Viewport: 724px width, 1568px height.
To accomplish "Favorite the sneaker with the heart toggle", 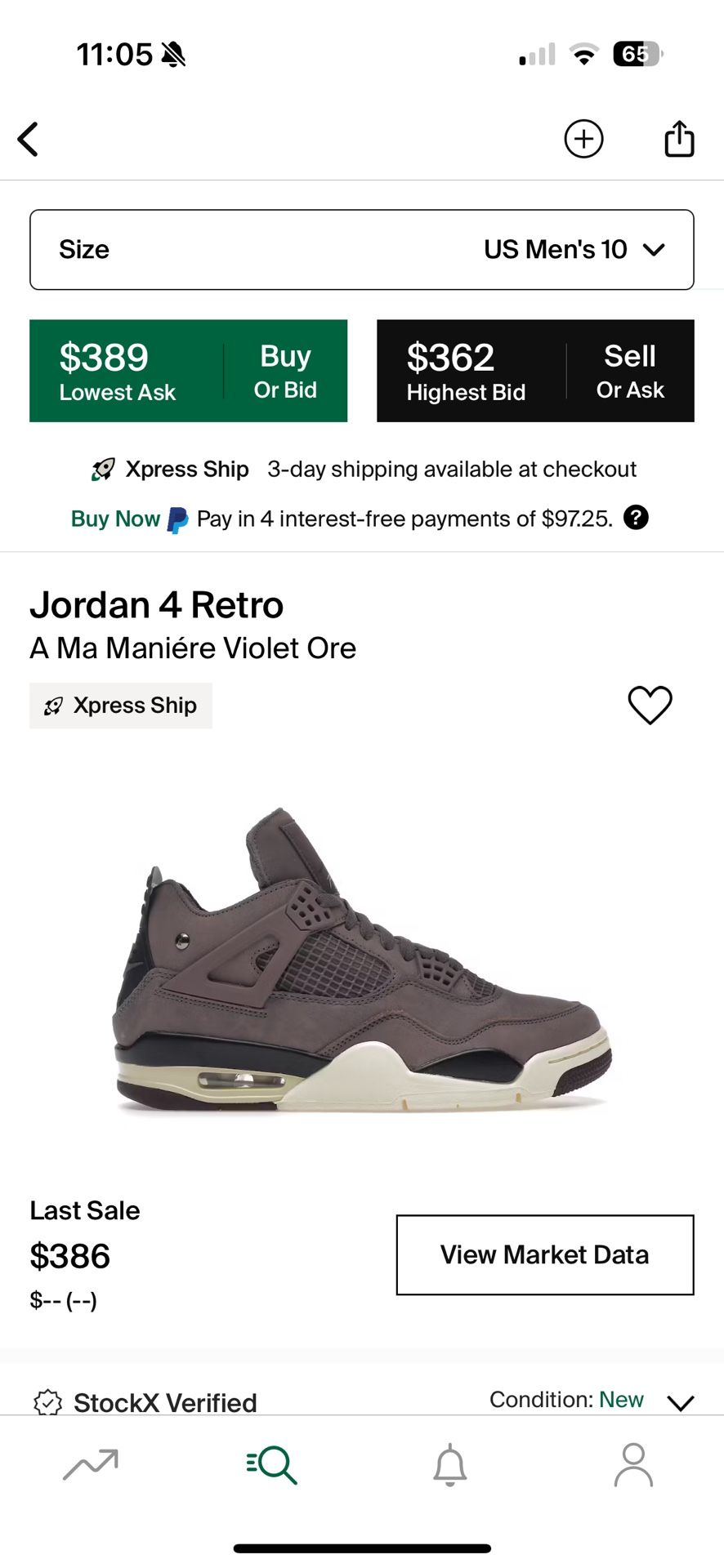I will tap(650, 705).
